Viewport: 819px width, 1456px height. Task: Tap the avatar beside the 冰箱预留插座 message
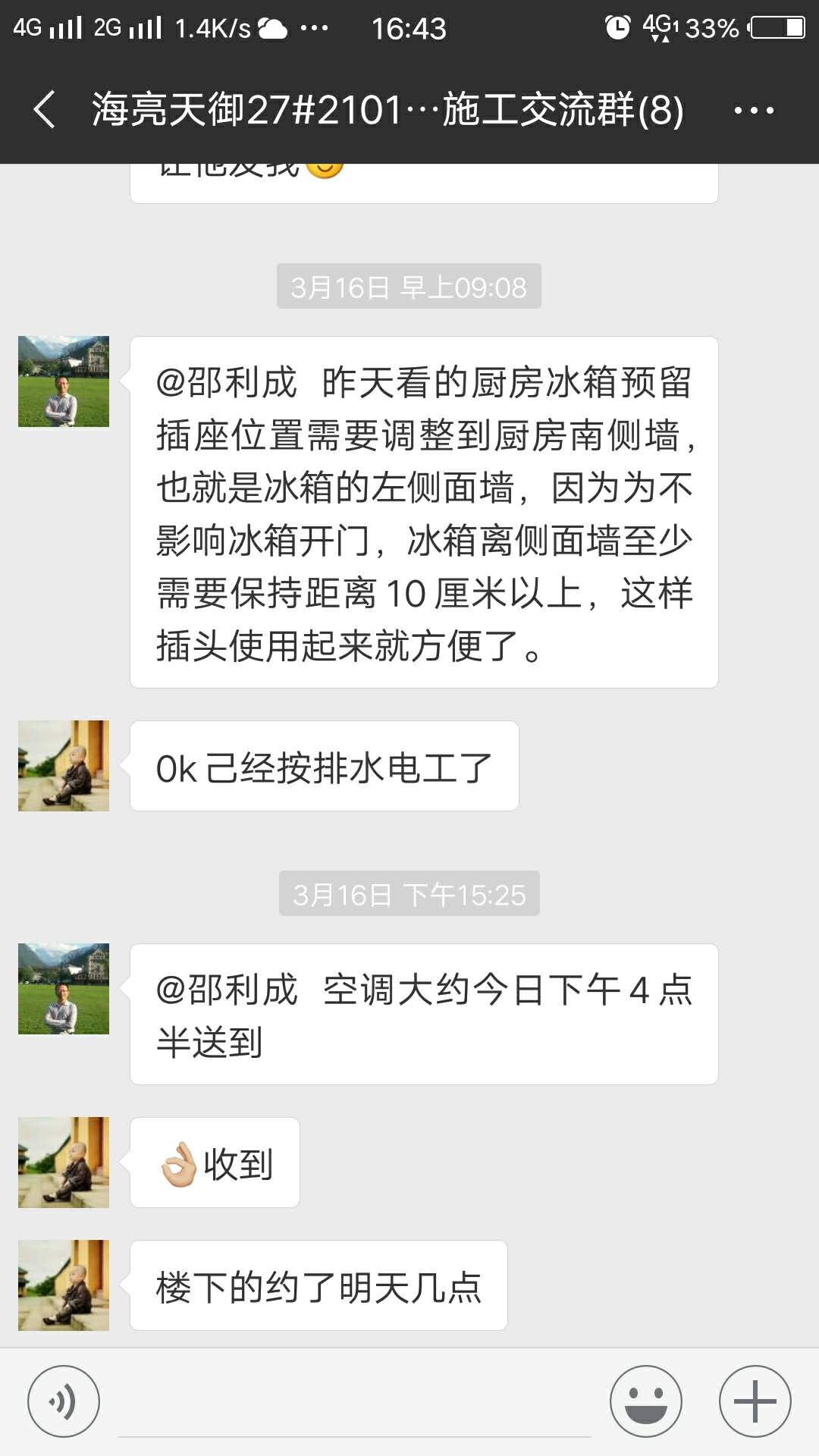[x=64, y=381]
